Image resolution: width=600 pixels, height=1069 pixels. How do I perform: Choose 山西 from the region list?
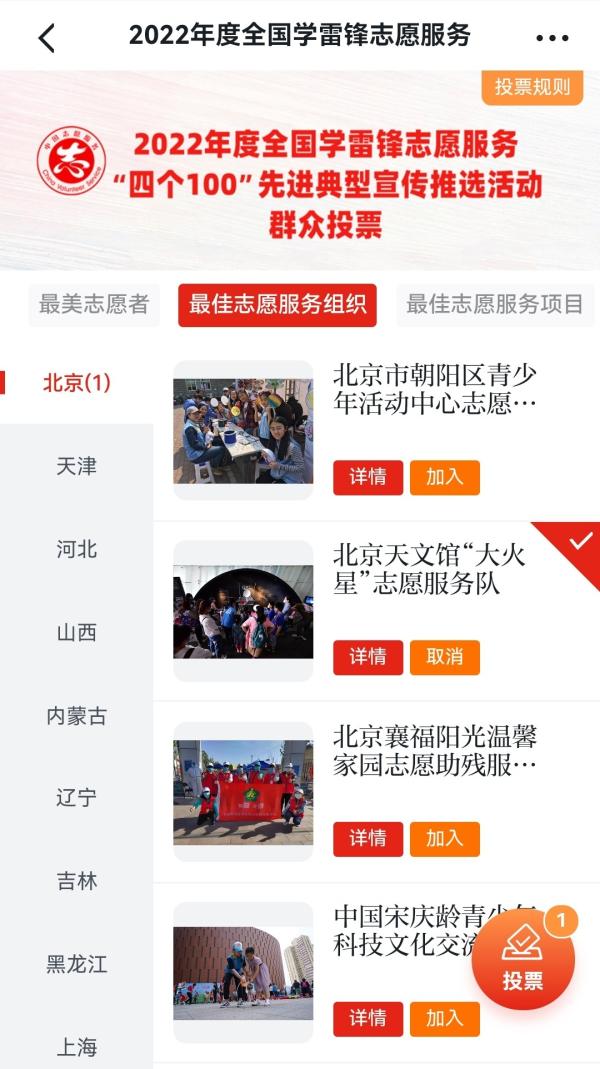coord(77,632)
